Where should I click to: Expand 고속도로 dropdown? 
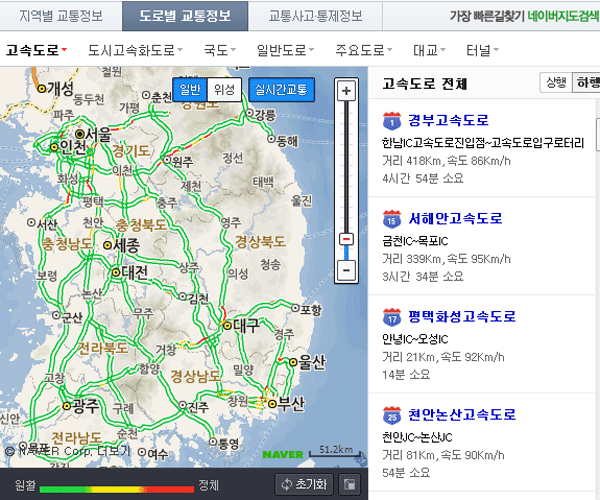[x=37, y=49]
